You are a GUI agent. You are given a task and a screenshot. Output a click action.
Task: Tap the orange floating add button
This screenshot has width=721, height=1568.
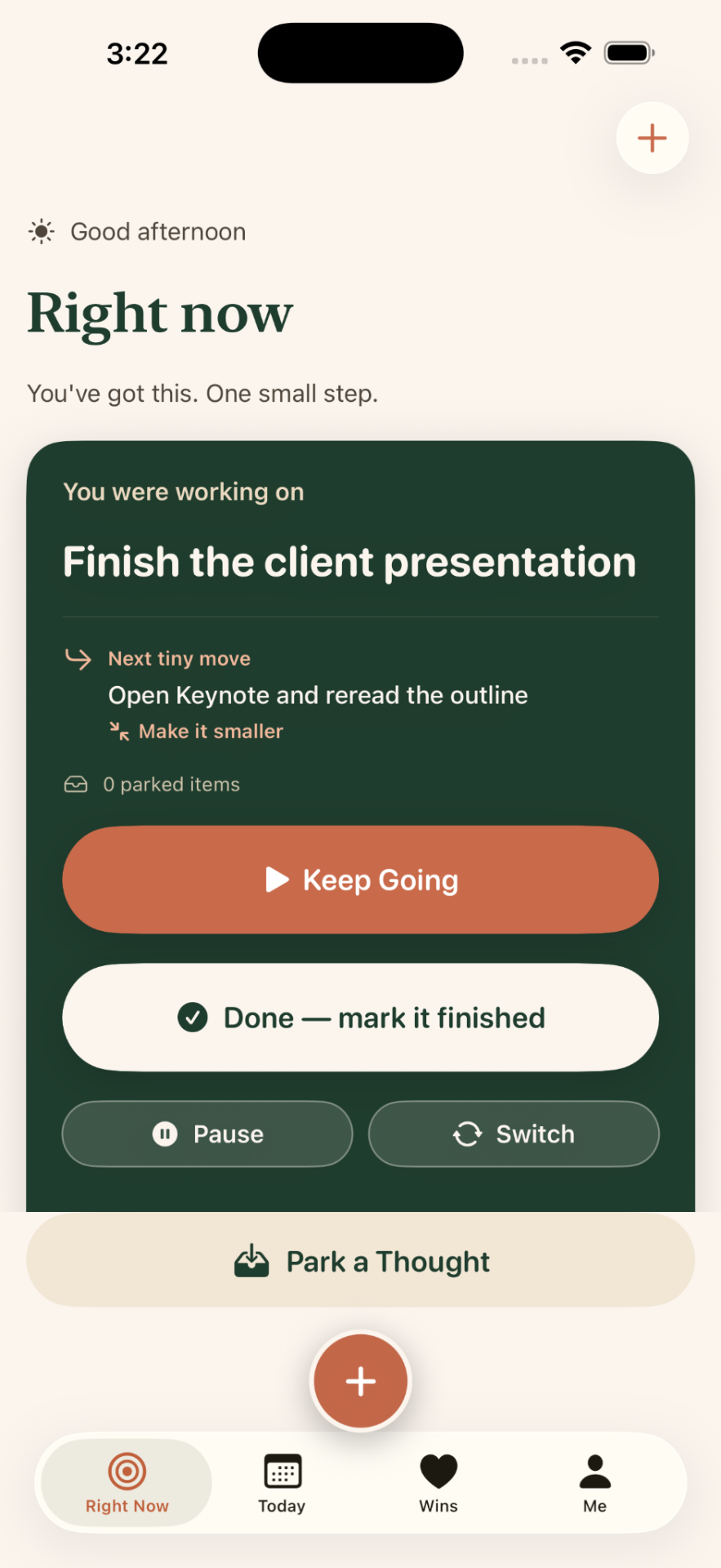tap(360, 1381)
